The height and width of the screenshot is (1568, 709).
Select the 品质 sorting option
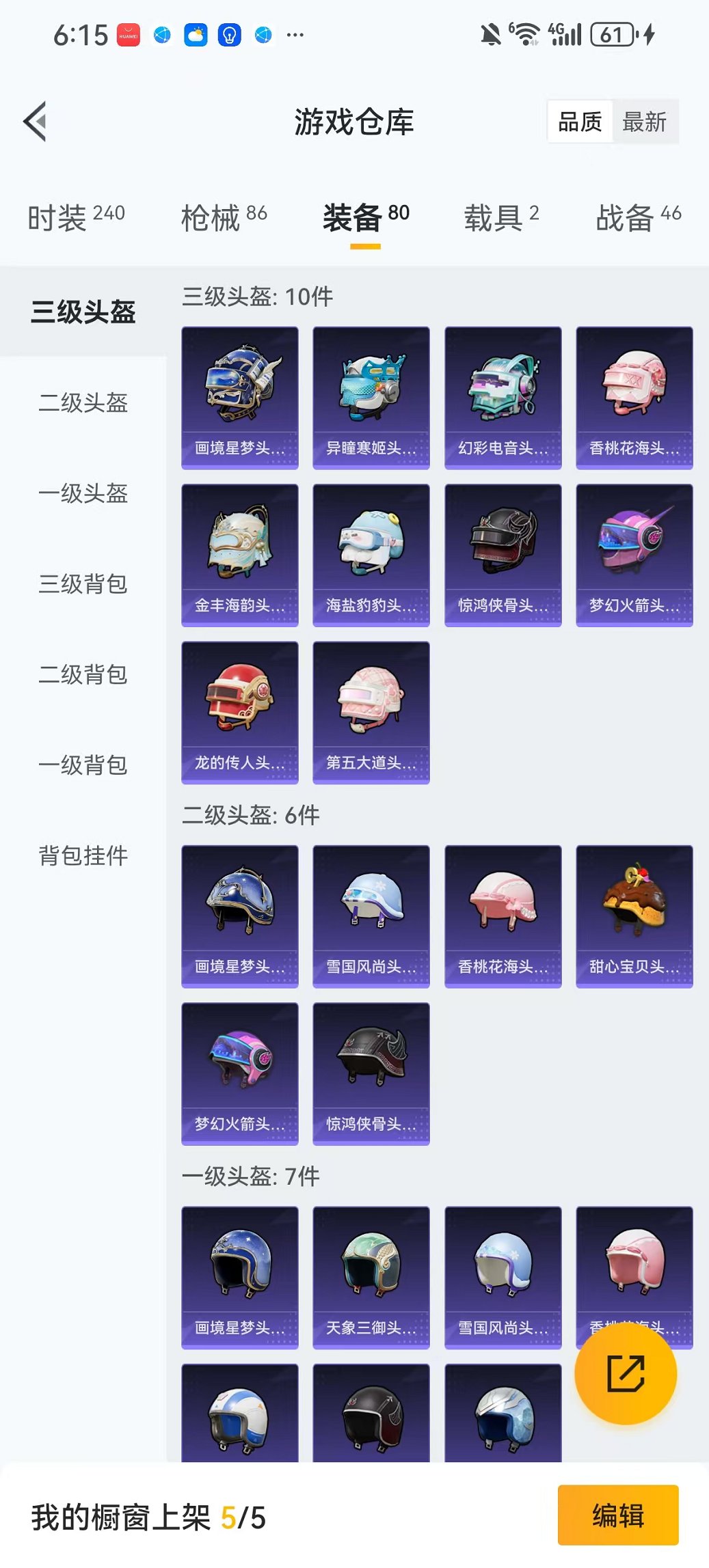click(x=580, y=122)
